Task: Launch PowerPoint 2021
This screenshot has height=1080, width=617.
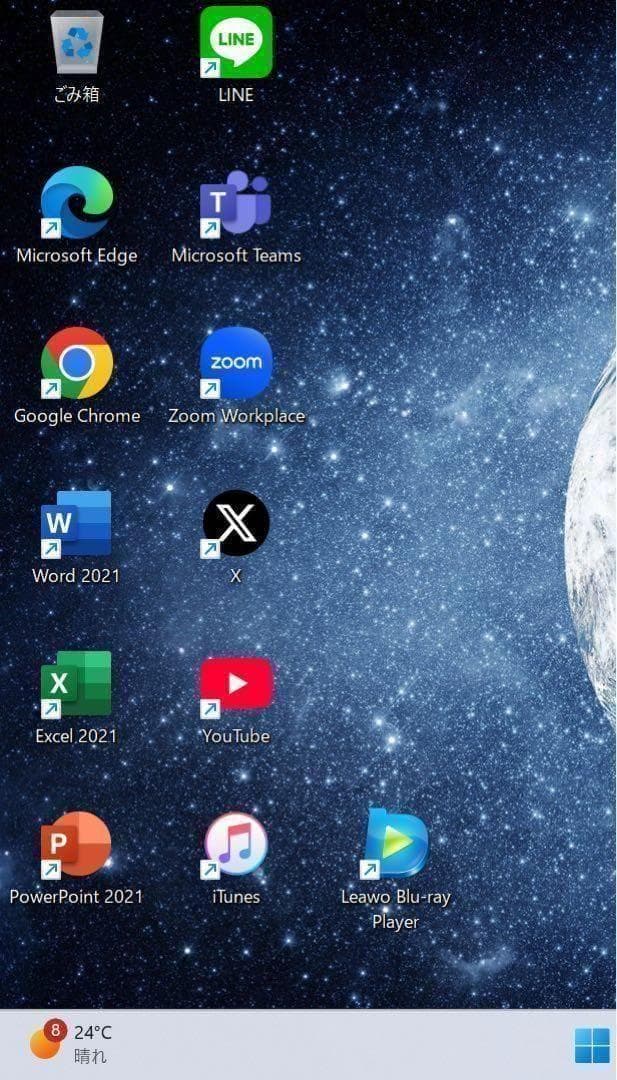Action: pyautogui.click(x=76, y=844)
